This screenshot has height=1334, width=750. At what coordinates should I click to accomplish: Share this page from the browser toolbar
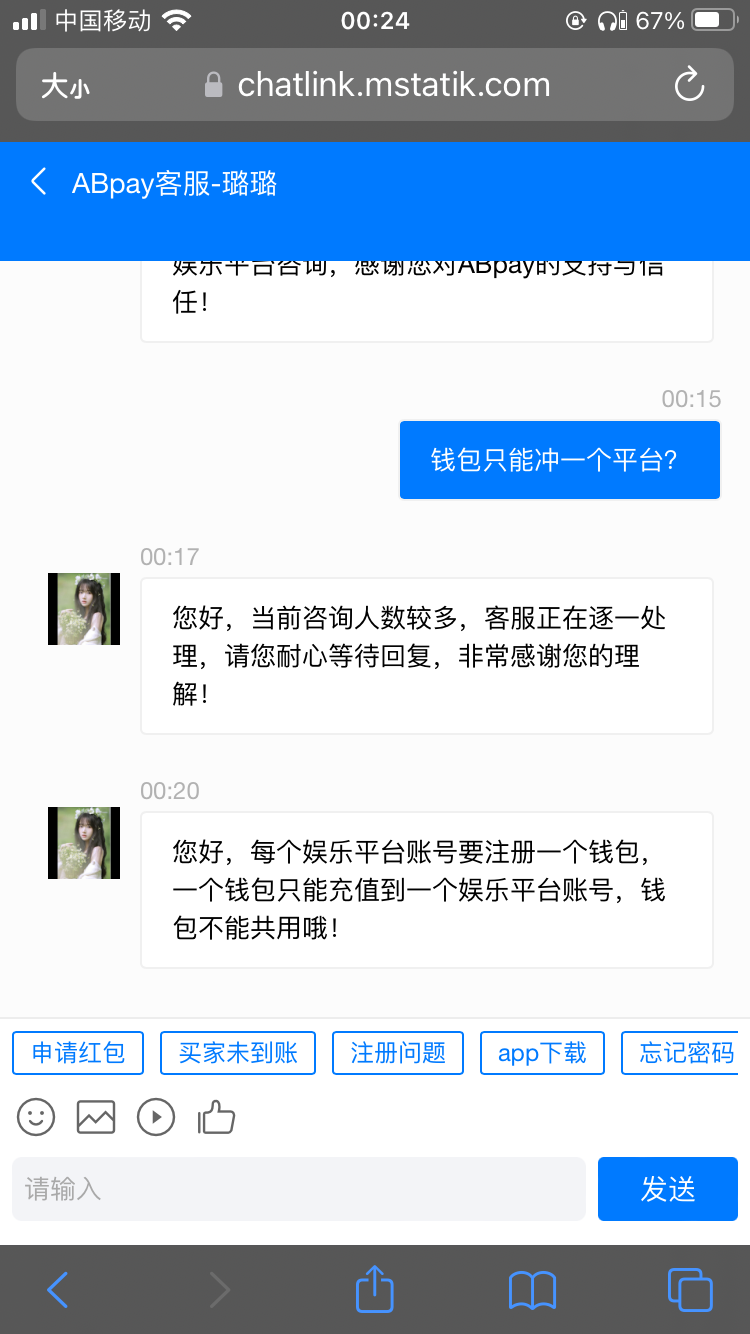pos(375,1289)
